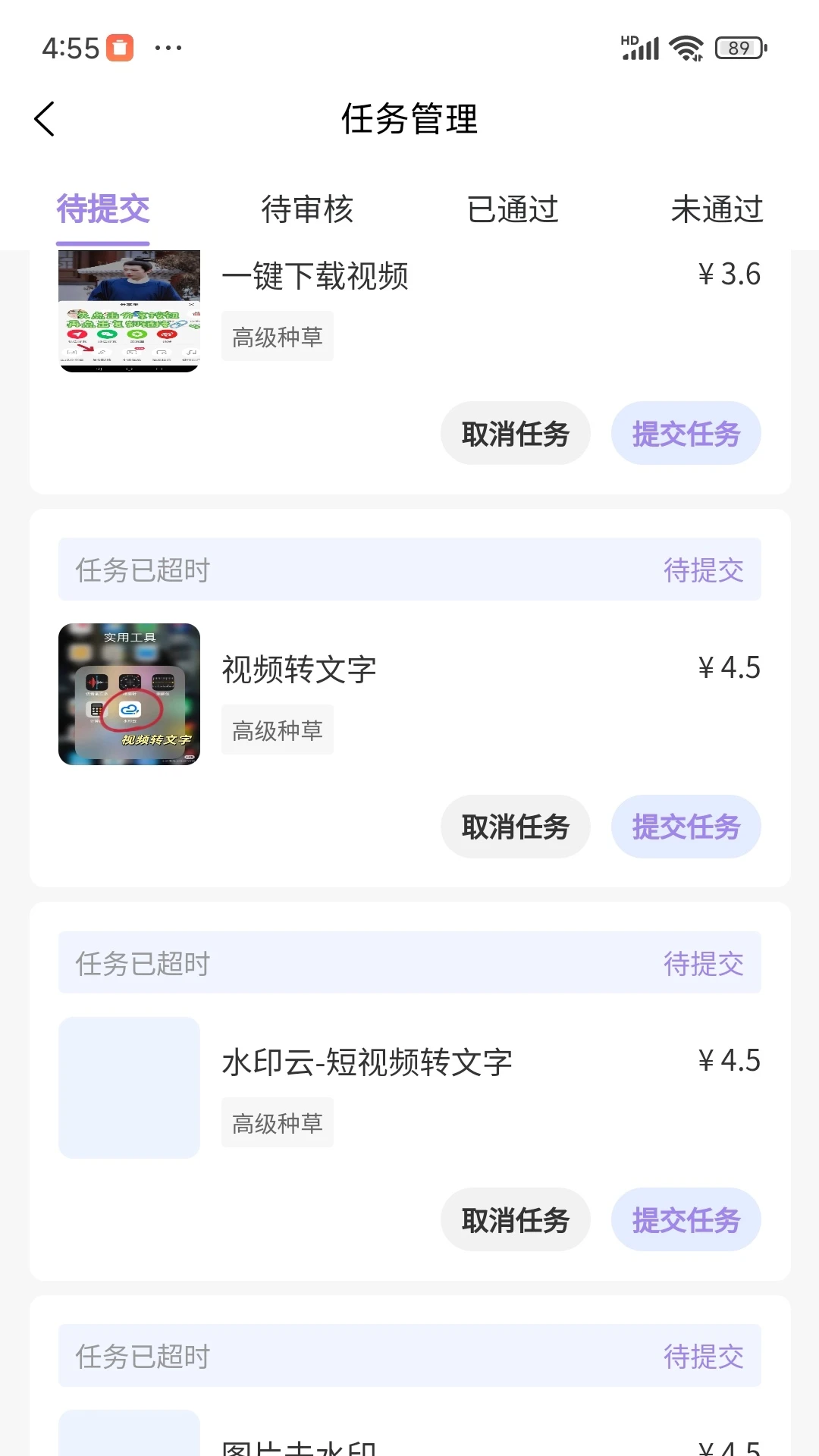The width and height of the screenshot is (819, 1456).
Task: Switch to the 已通过 tab
Action: 512,210
